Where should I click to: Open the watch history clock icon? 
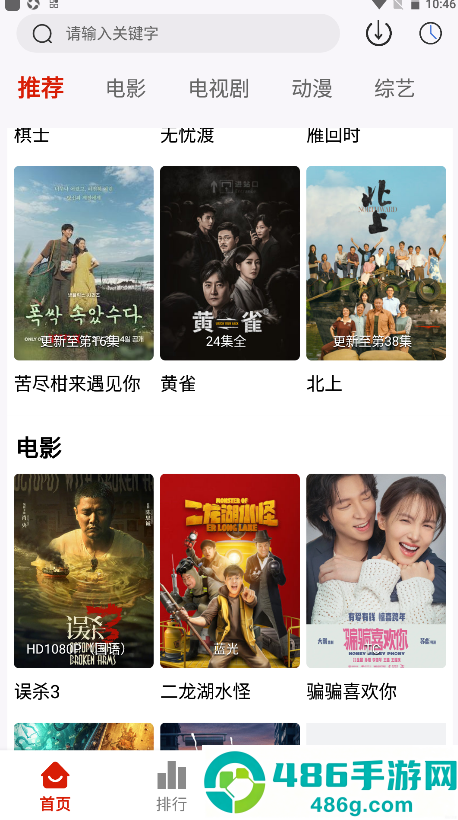coord(430,33)
